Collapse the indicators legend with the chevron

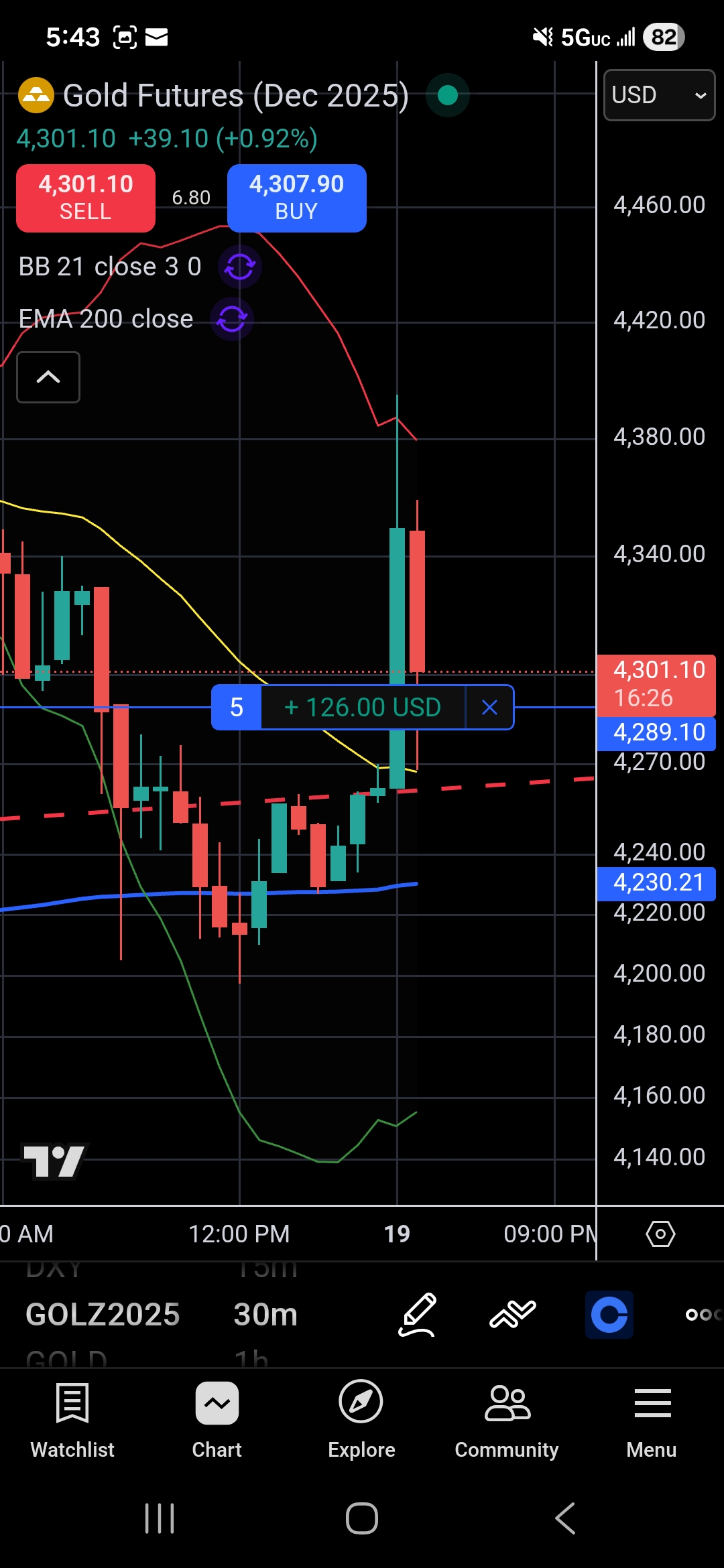click(x=48, y=377)
